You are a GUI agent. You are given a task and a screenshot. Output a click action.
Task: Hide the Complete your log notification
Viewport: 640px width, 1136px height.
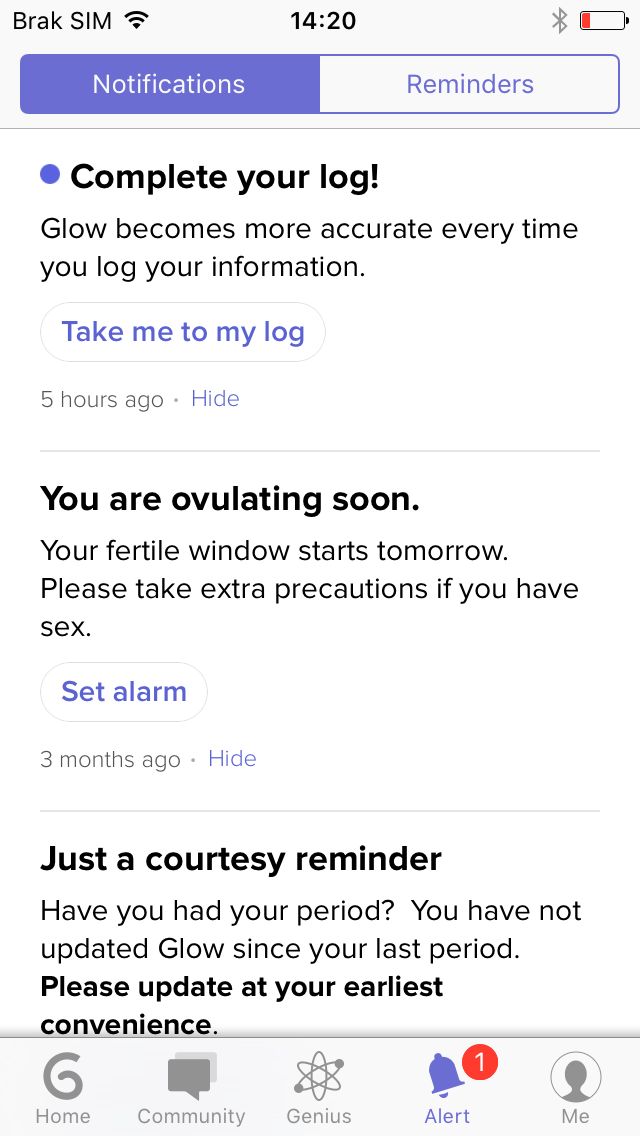click(x=215, y=398)
